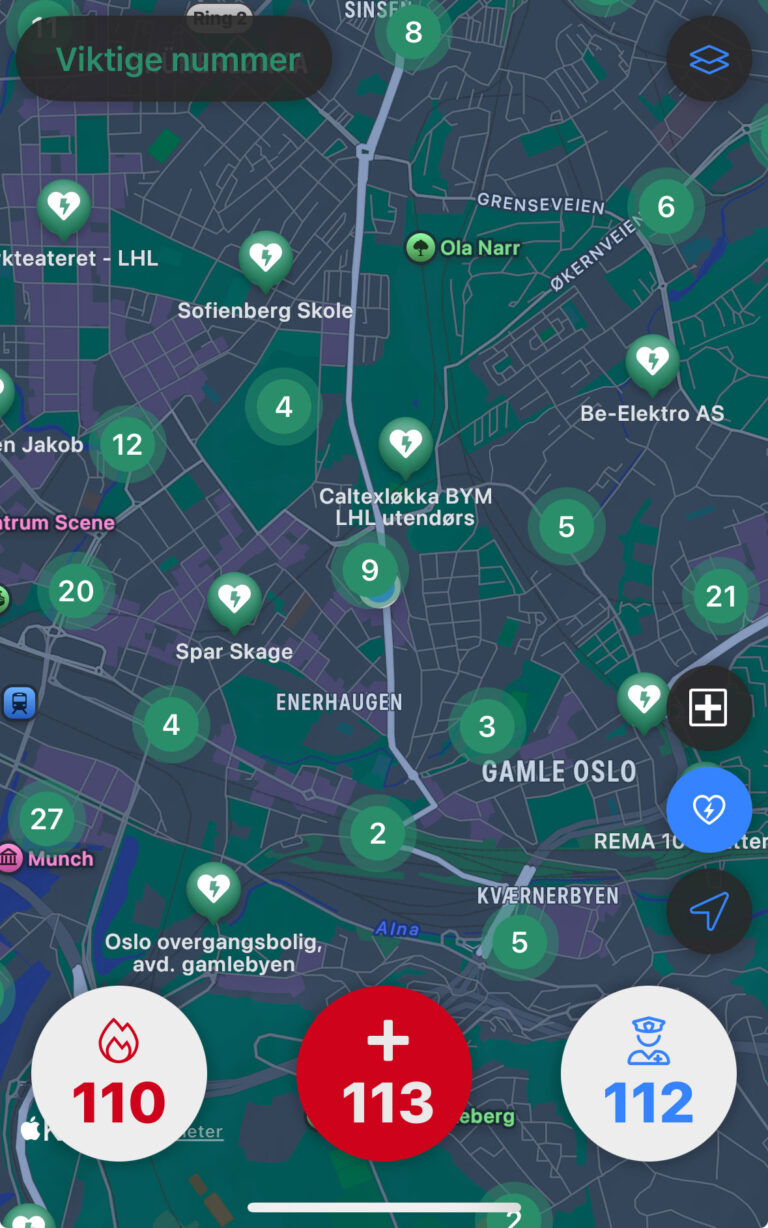Image resolution: width=768 pixels, height=1228 pixels.
Task: Select the Caltexløkka BYM LHL utendørs pin
Action: (x=405, y=443)
